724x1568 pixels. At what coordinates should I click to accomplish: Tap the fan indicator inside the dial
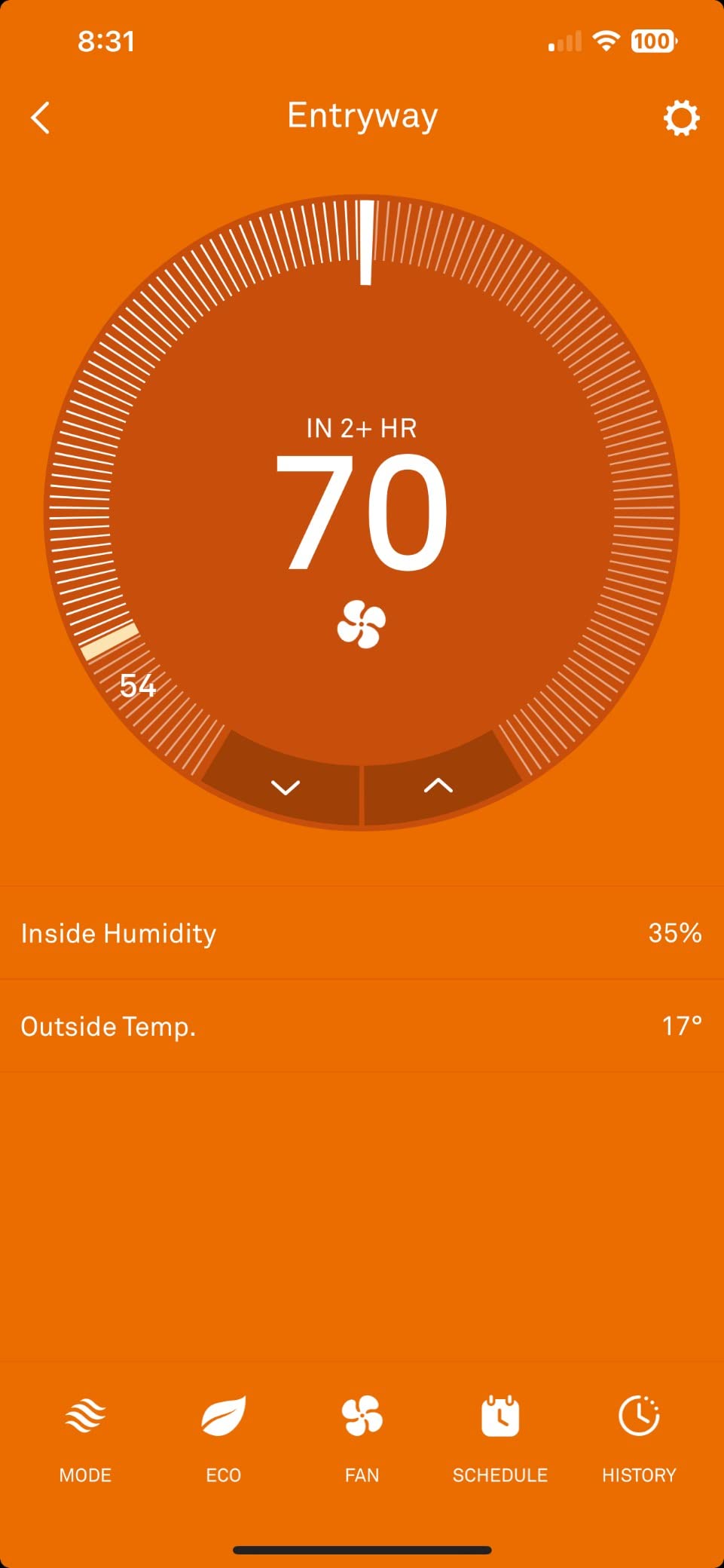[362, 623]
